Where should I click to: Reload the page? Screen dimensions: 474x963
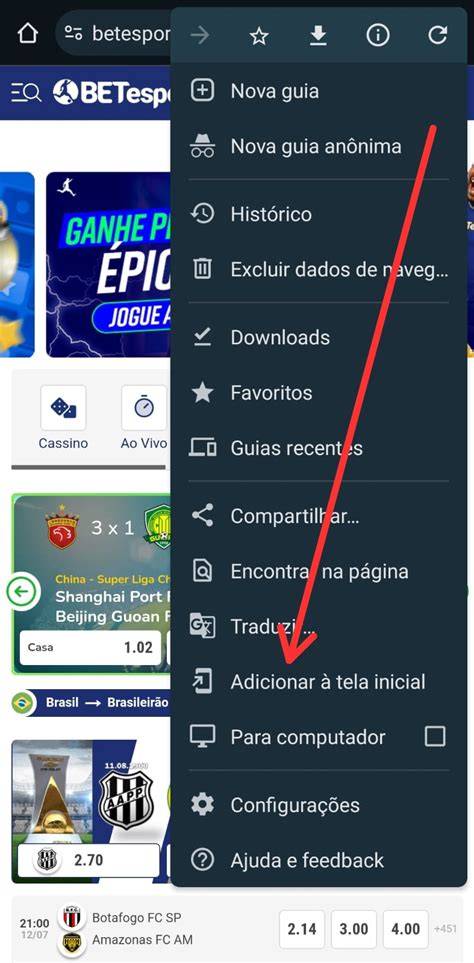coord(437,36)
